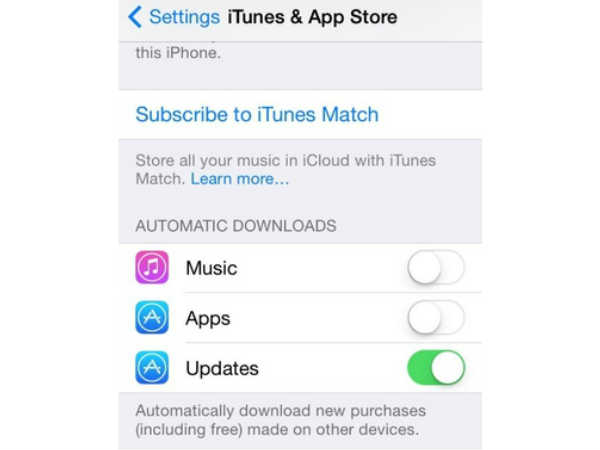This screenshot has width=600, height=450.
Task: Enable automatic downloads for Music
Action: pos(435,268)
